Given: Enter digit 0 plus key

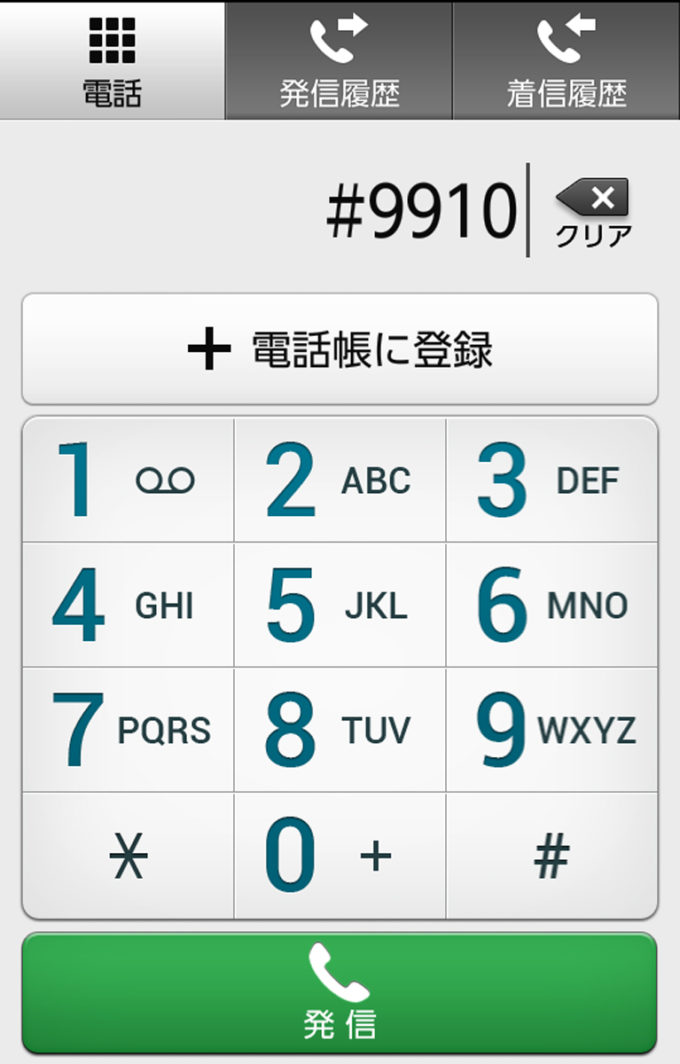Looking at the screenshot, I should pyautogui.click(x=340, y=856).
